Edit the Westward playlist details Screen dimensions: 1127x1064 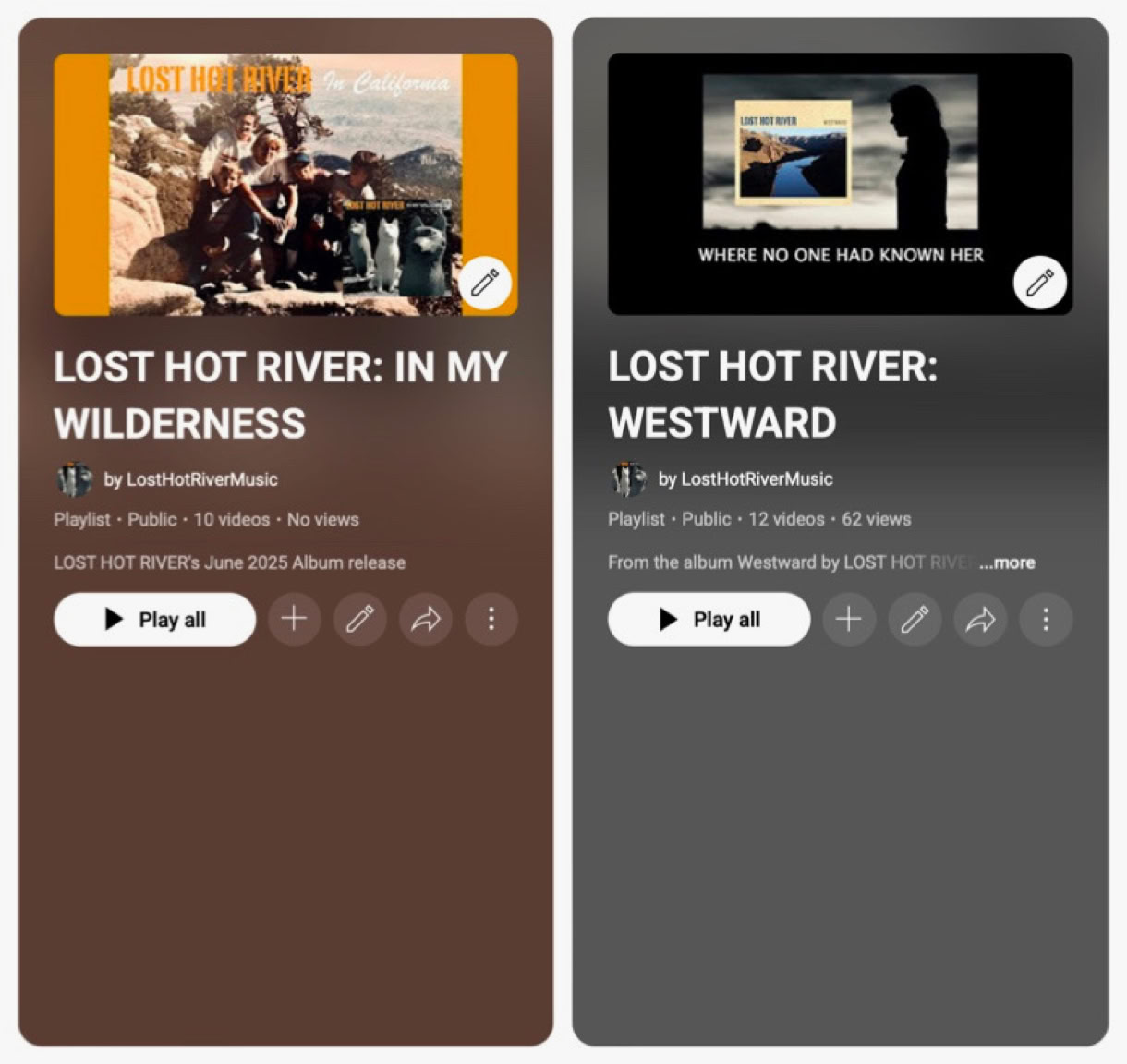point(914,619)
